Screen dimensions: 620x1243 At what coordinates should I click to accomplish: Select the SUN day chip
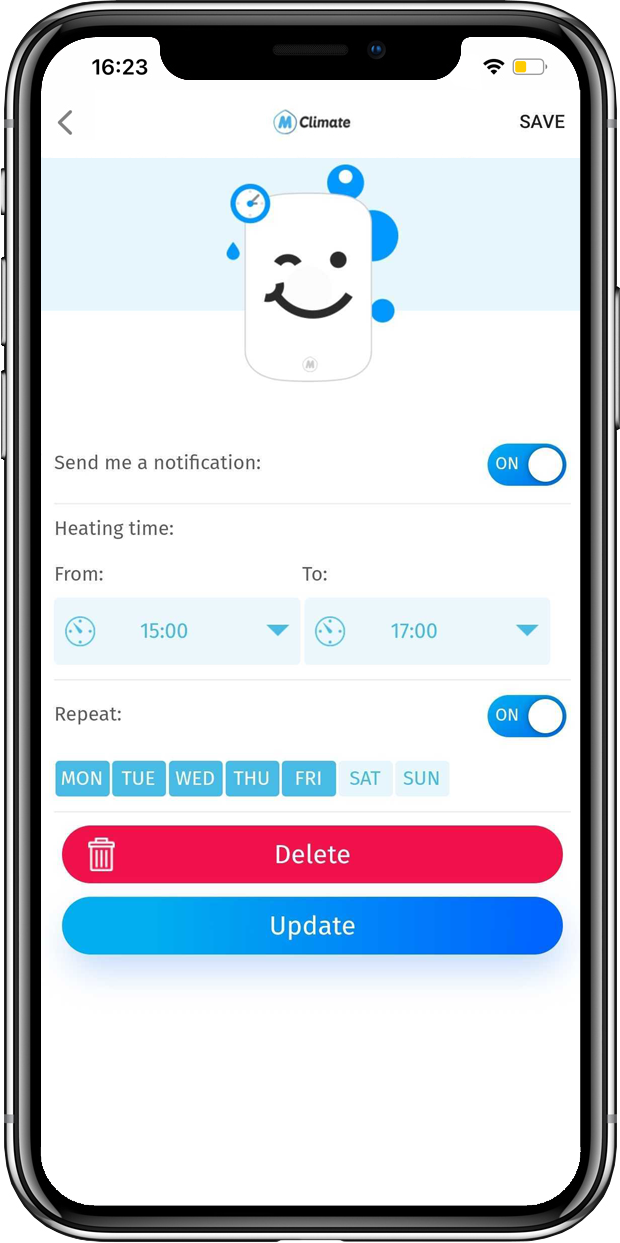pyautogui.click(x=422, y=779)
